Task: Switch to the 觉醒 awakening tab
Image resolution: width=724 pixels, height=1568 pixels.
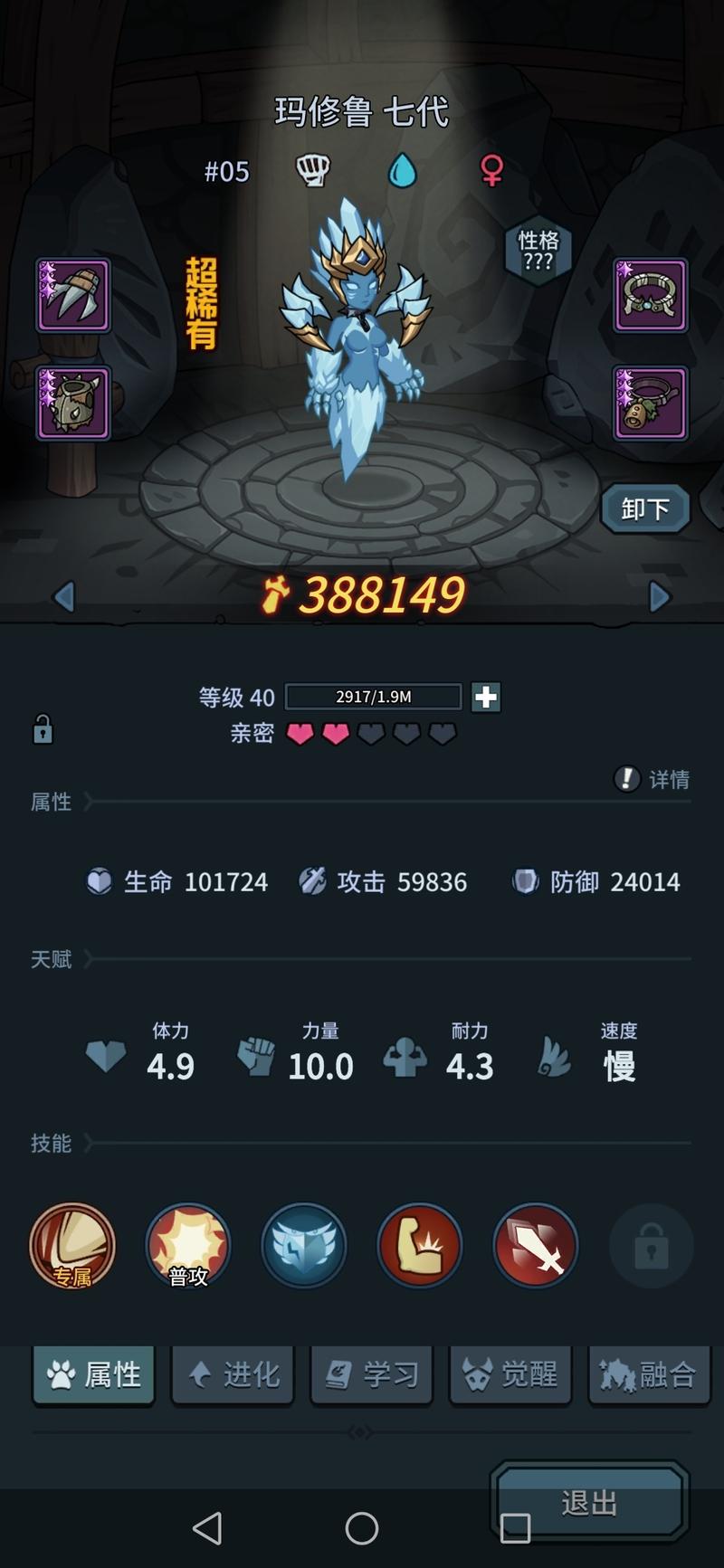Action: pos(511,1375)
